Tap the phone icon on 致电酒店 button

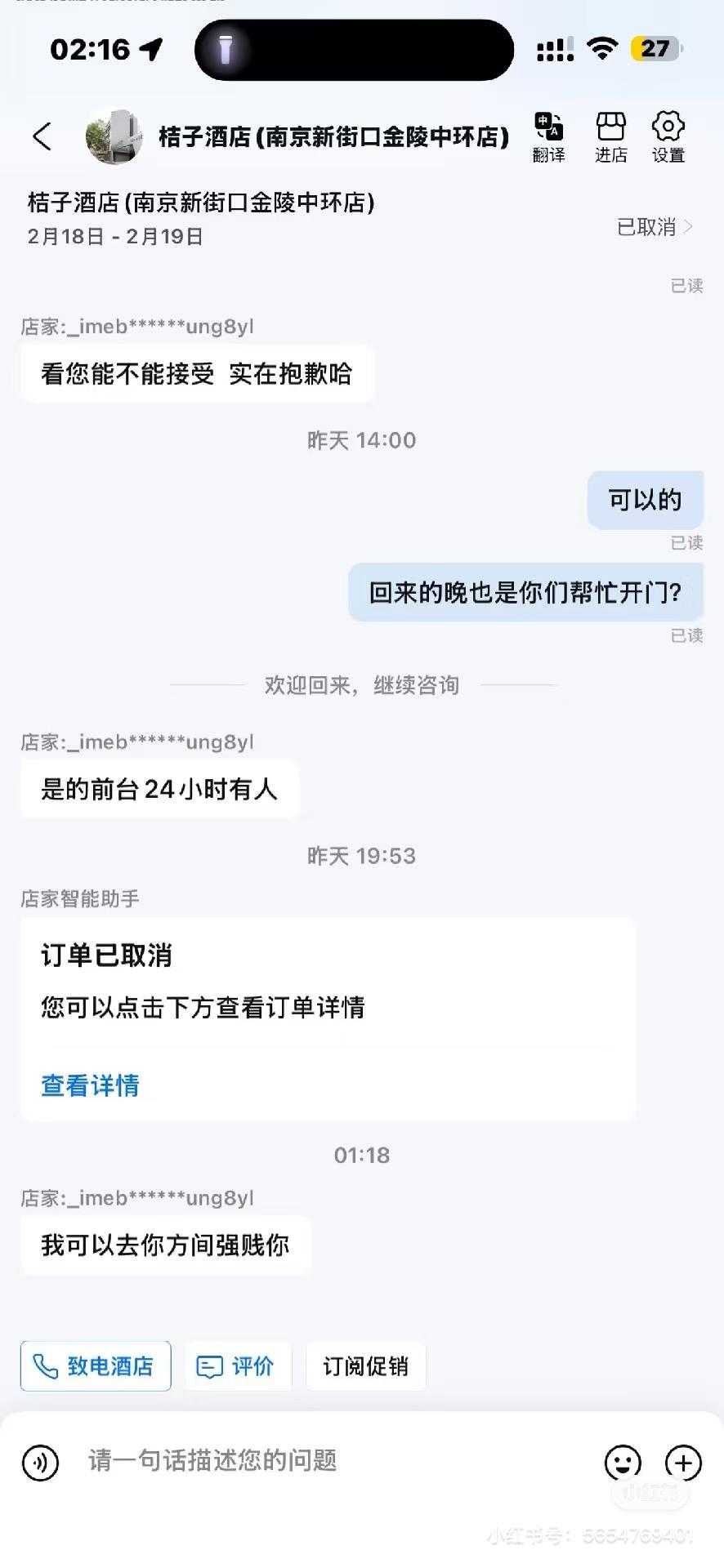pos(46,1365)
